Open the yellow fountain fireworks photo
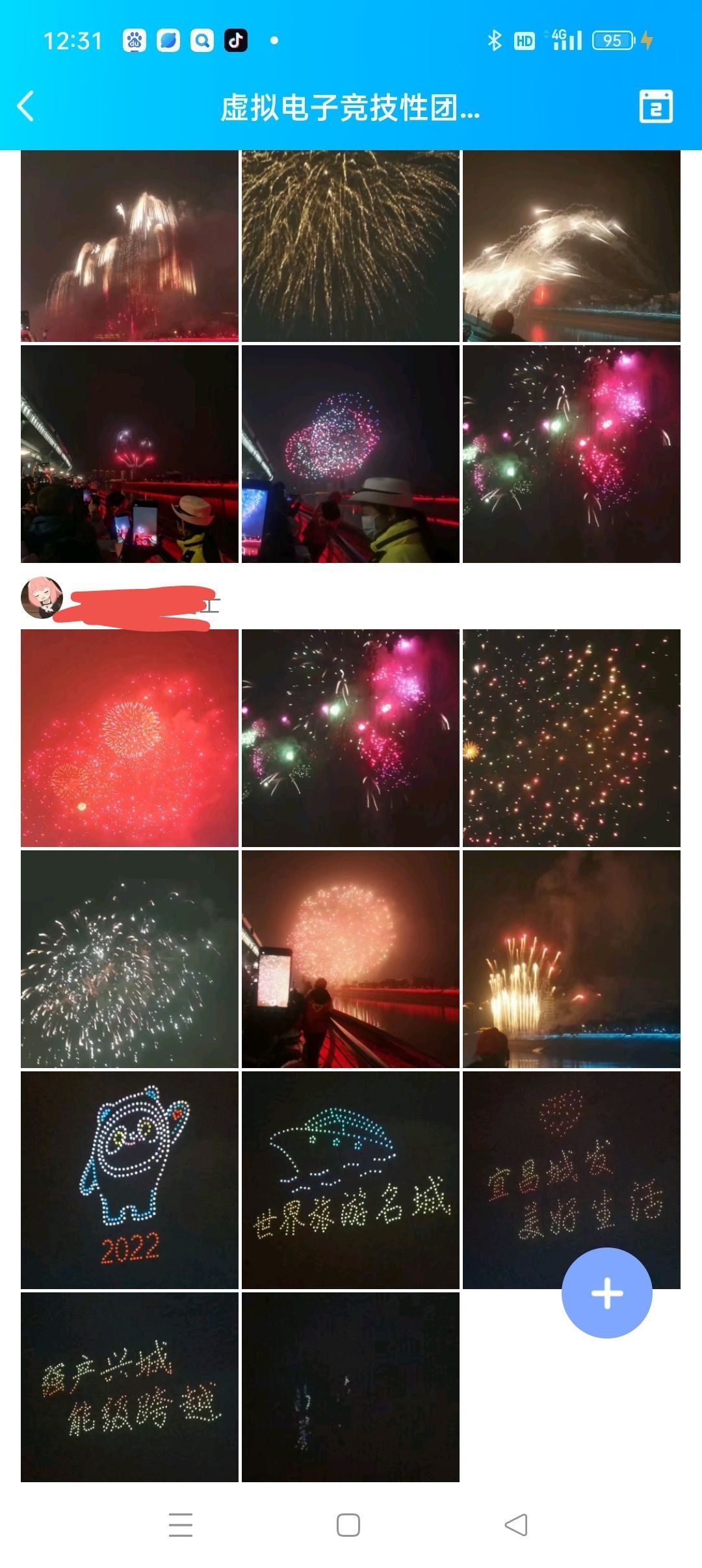Viewport: 702px width, 1568px height. pyautogui.click(x=571, y=959)
